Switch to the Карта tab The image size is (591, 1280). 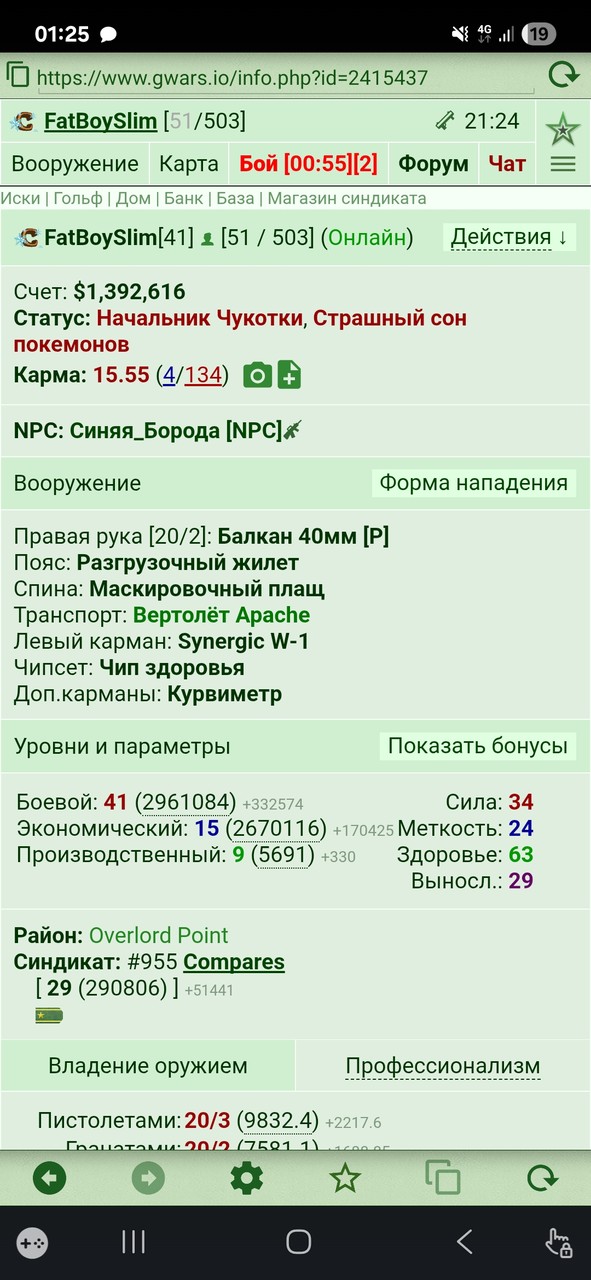[x=189, y=164]
